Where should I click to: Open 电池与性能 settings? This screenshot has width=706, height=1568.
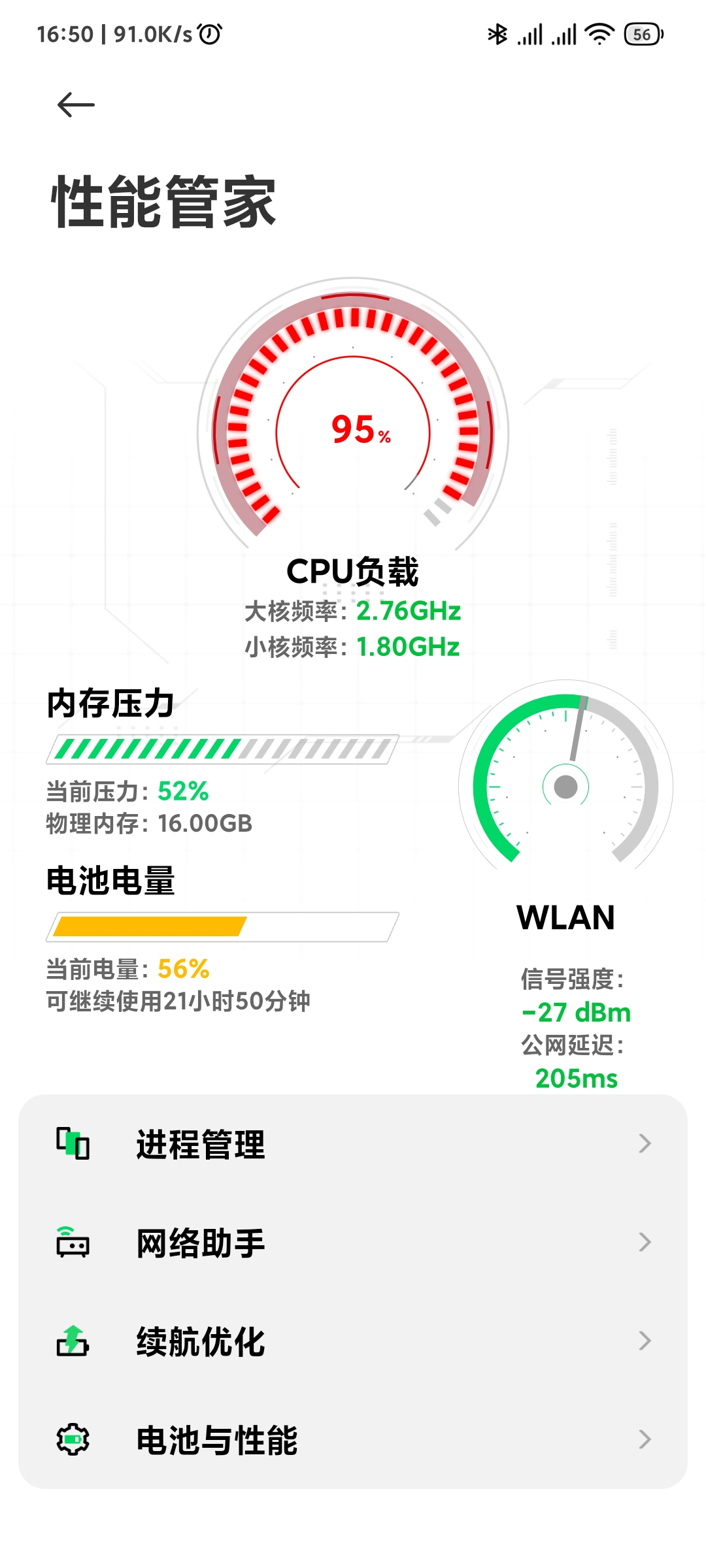pyautogui.click(x=353, y=1440)
